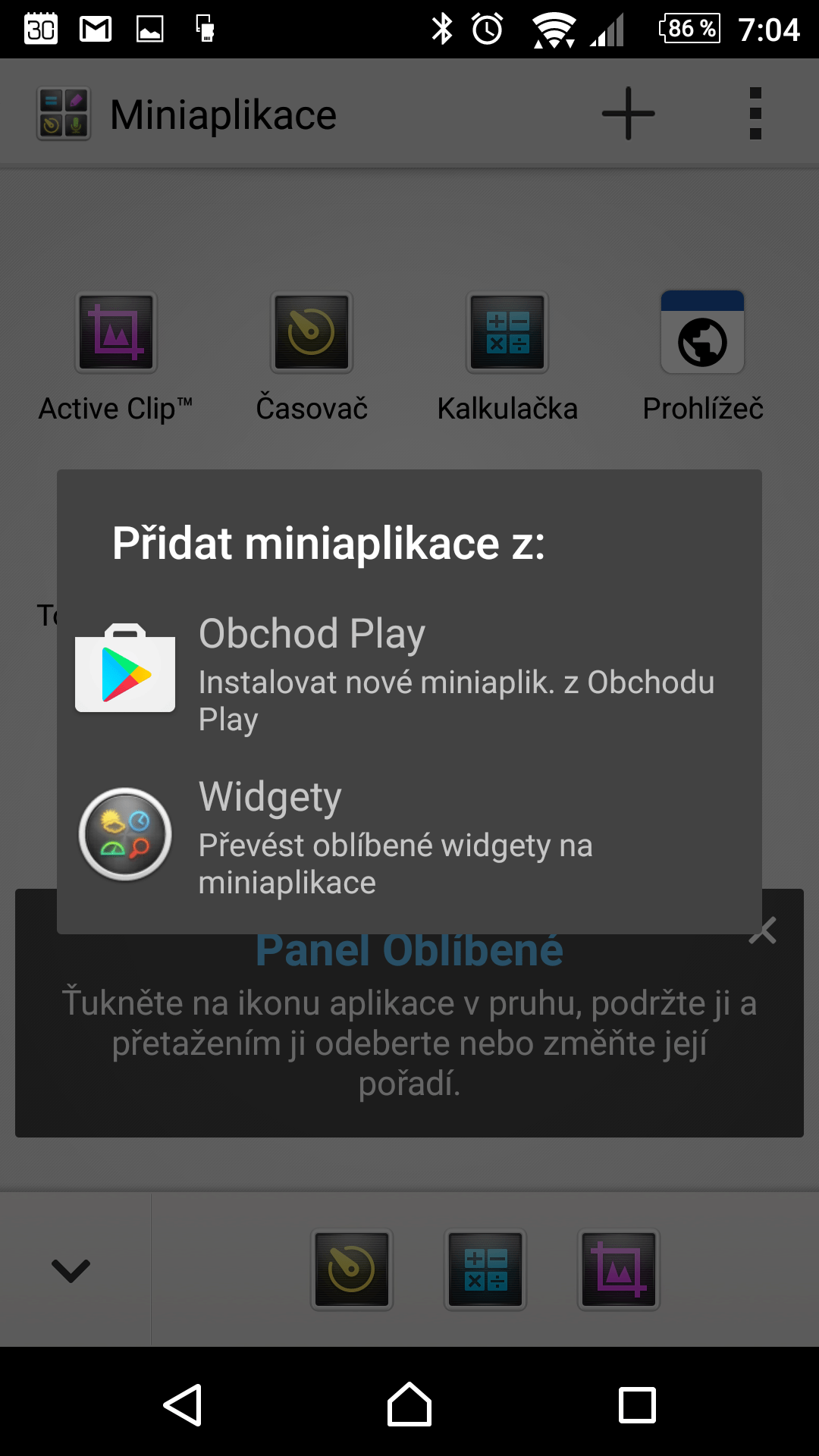819x1456 pixels.
Task: Open the Kalkulačka miniapp
Action: (507, 356)
